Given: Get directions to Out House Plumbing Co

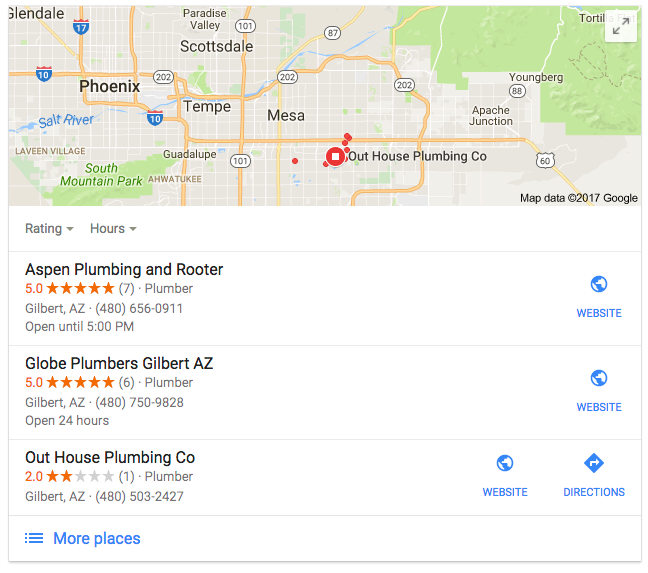Looking at the screenshot, I should click(593, 476).
